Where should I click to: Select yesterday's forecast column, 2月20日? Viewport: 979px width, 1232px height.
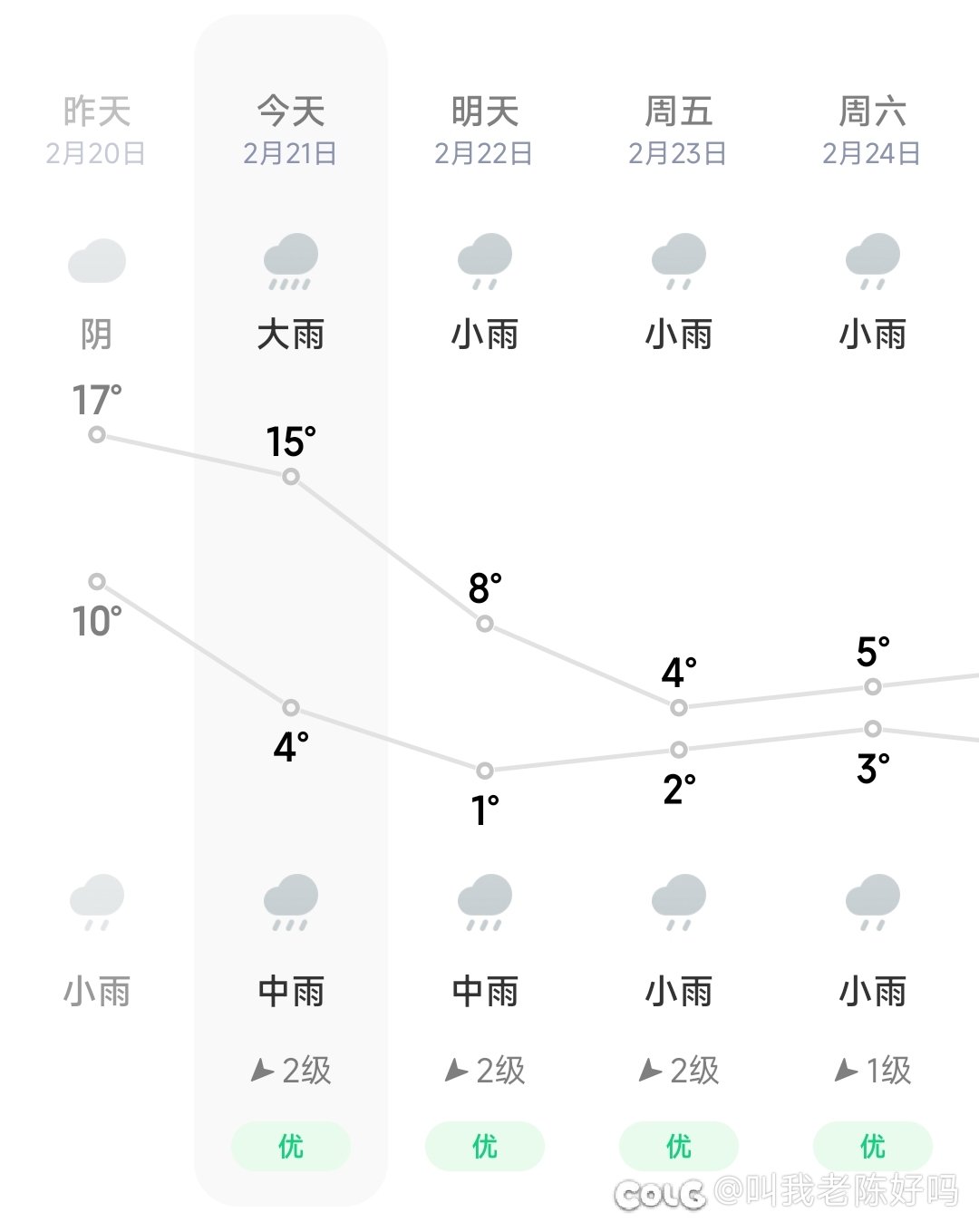click(x=96, y=130)
